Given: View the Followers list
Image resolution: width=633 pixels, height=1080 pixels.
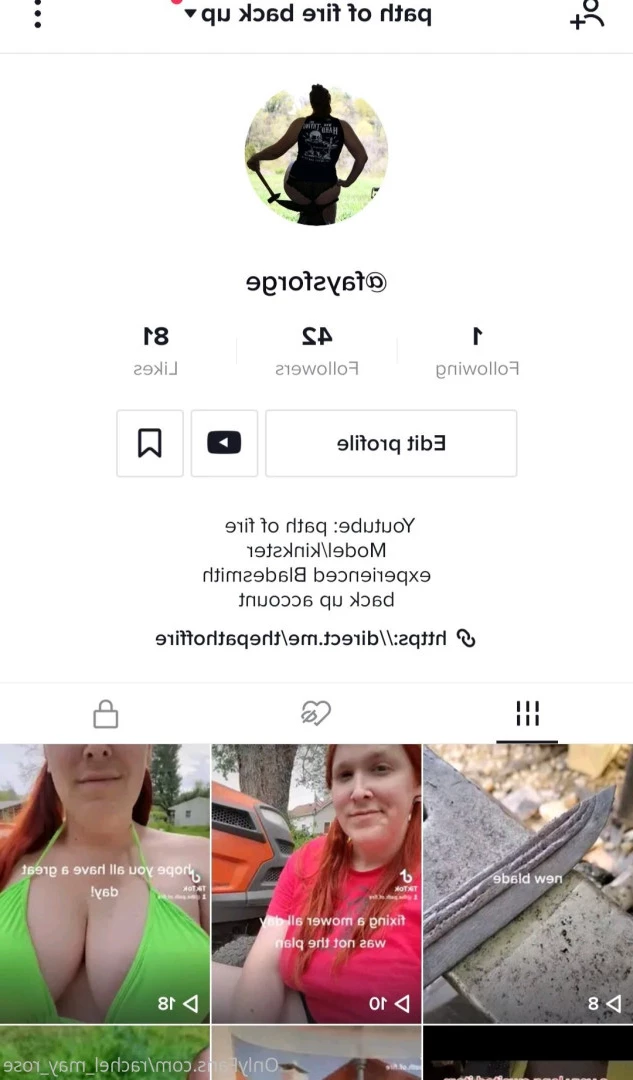Looking at the screenshot, I should 317,351.
